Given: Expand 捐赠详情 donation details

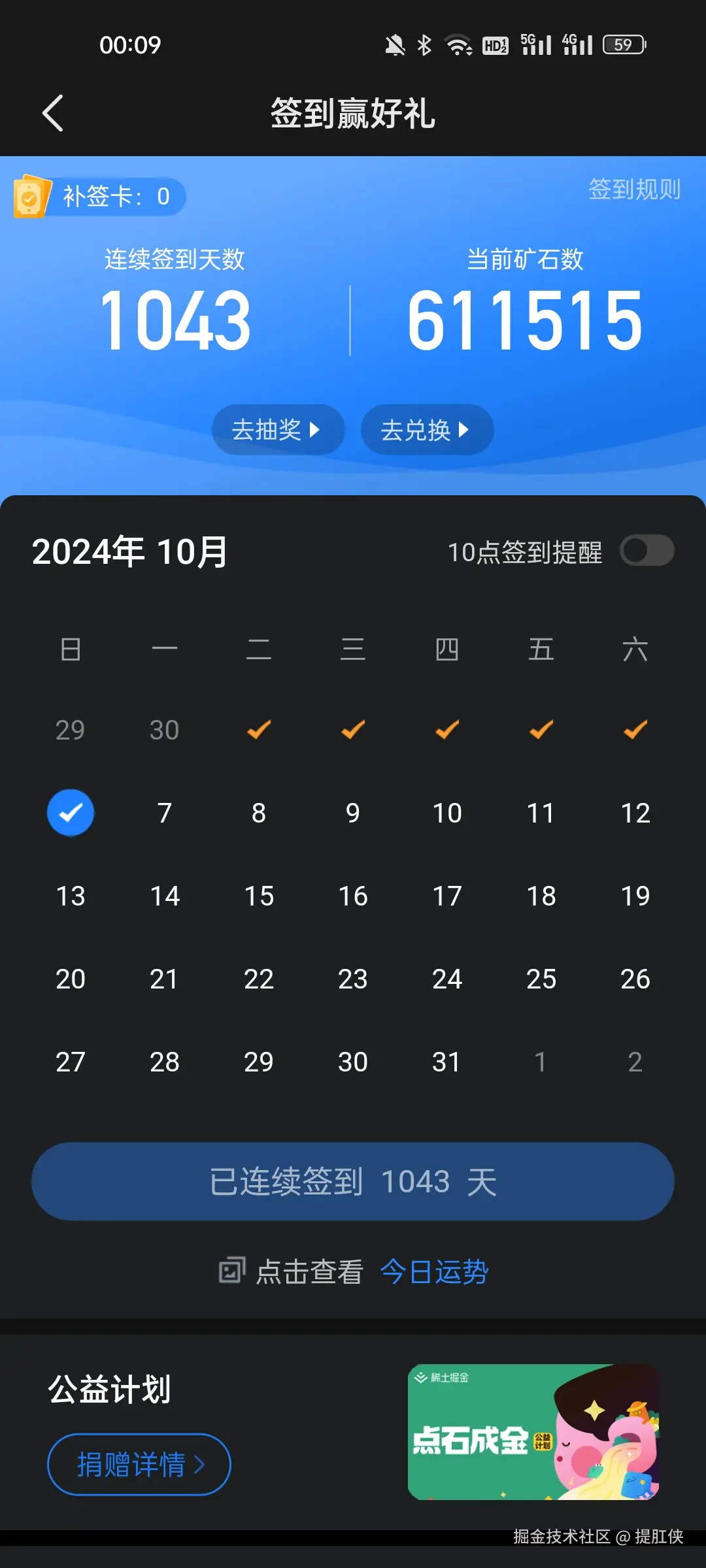Looking at the screenshot, I should click(x=139, y=1464).
